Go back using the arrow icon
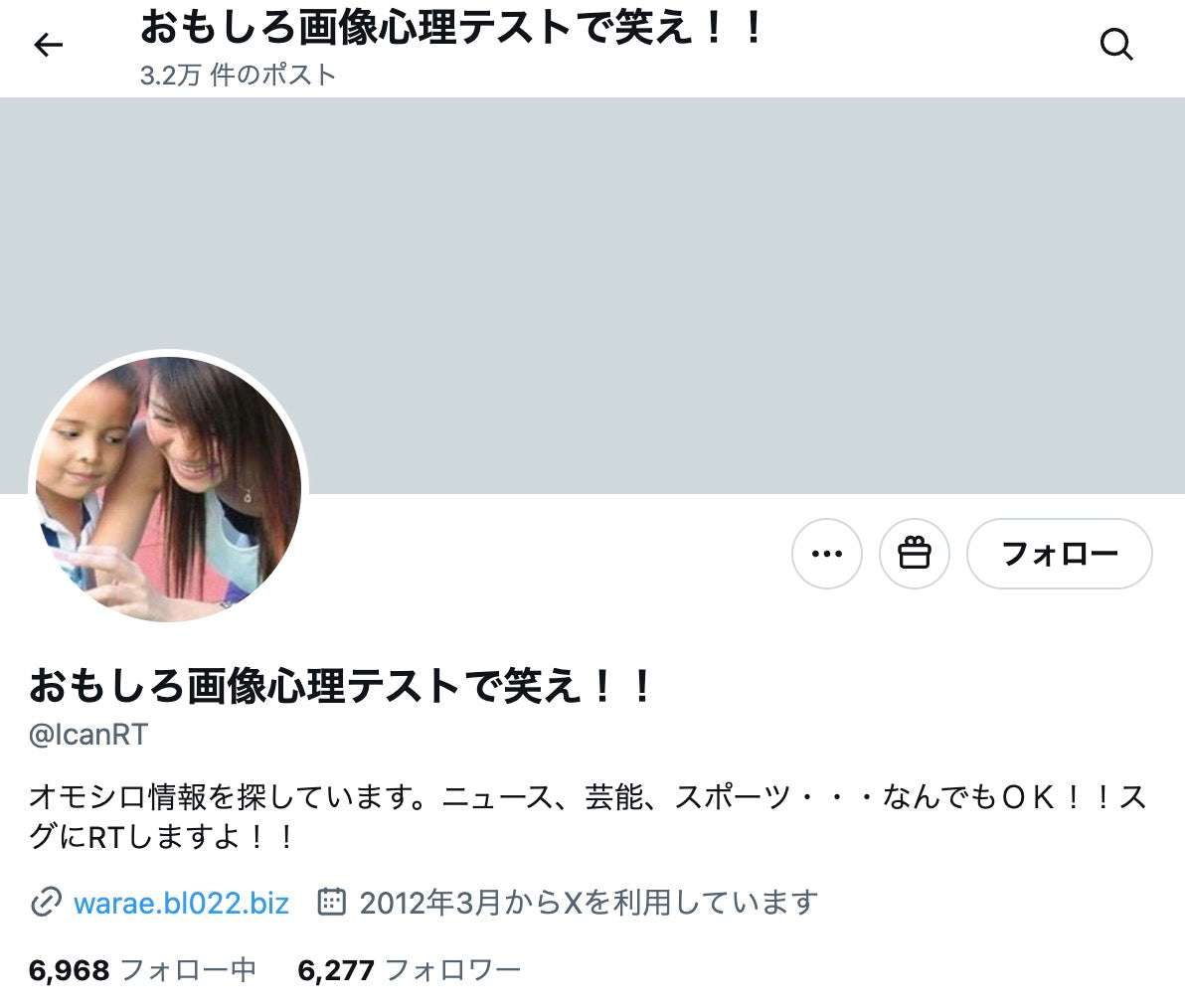Screen dimensions: 1185x1008 48,45
